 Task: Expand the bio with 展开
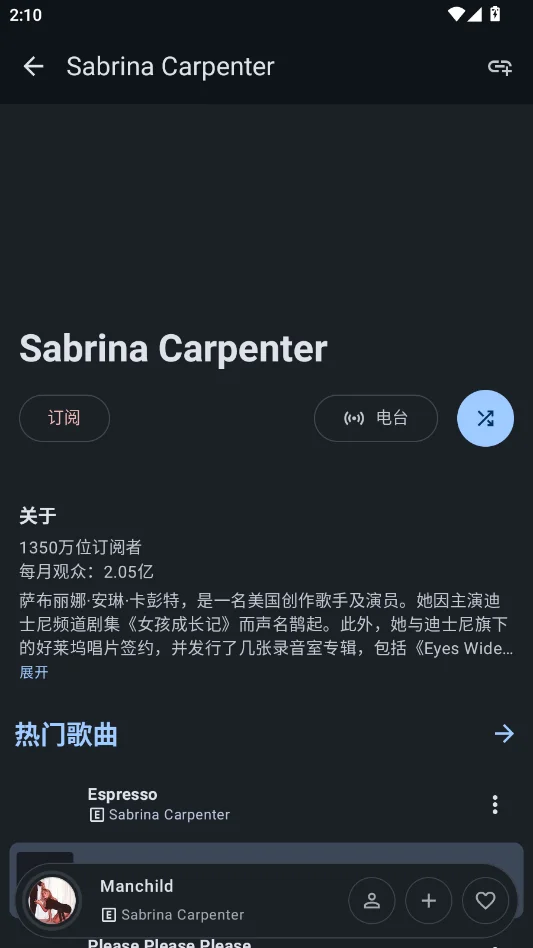click(x=34, y=672)
